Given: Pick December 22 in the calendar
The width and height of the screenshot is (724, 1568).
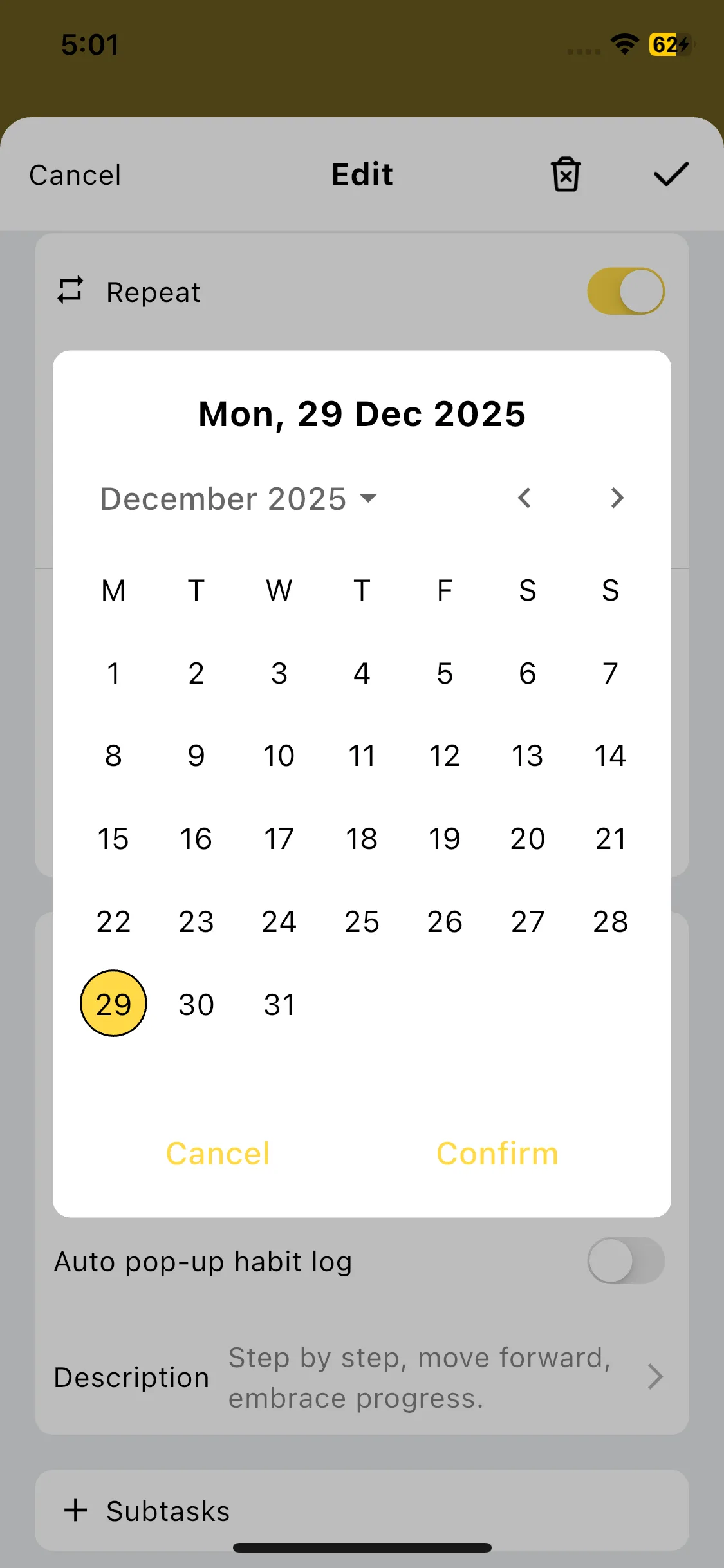Looking at the screenshot, I should click(x=113, y=921).
